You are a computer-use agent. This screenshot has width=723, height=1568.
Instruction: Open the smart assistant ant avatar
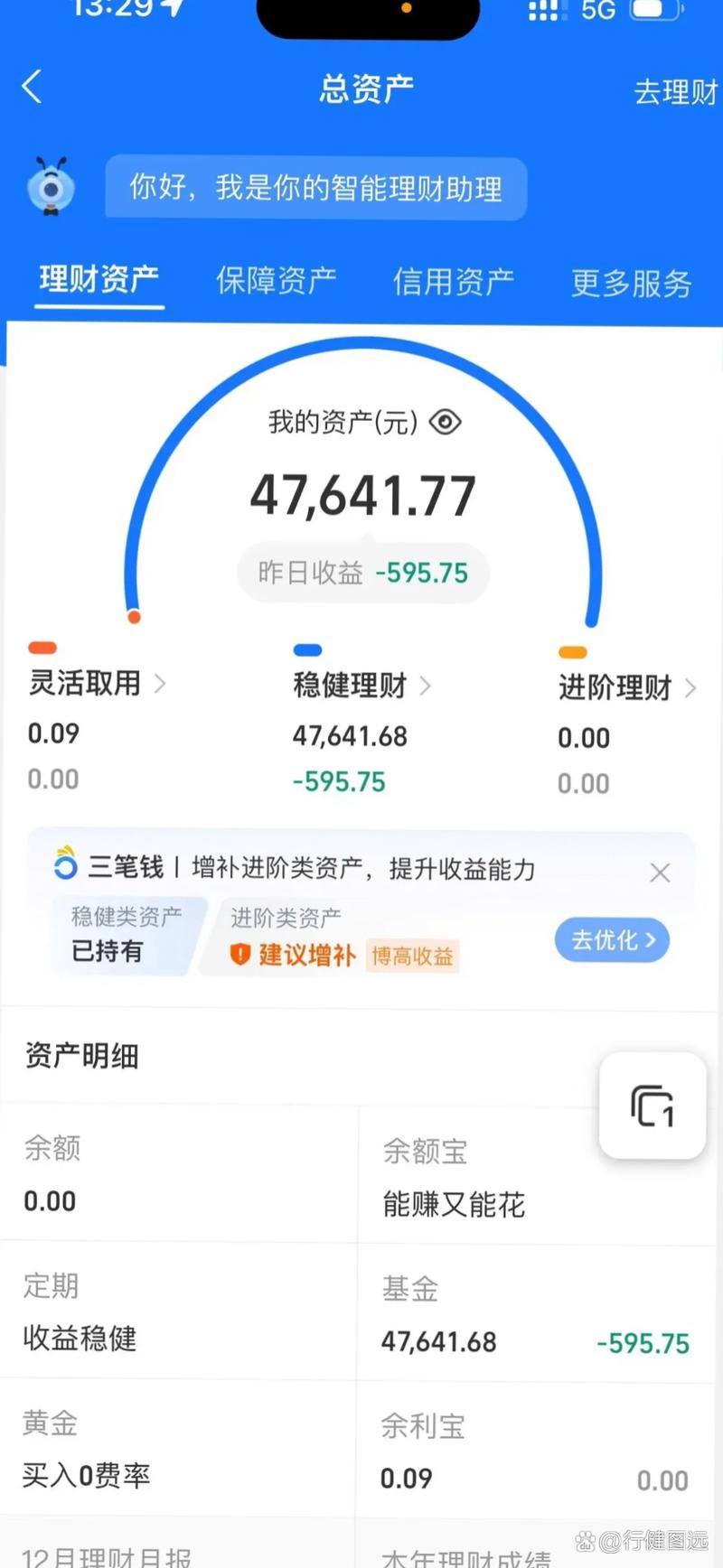click(x=50, y=187)
